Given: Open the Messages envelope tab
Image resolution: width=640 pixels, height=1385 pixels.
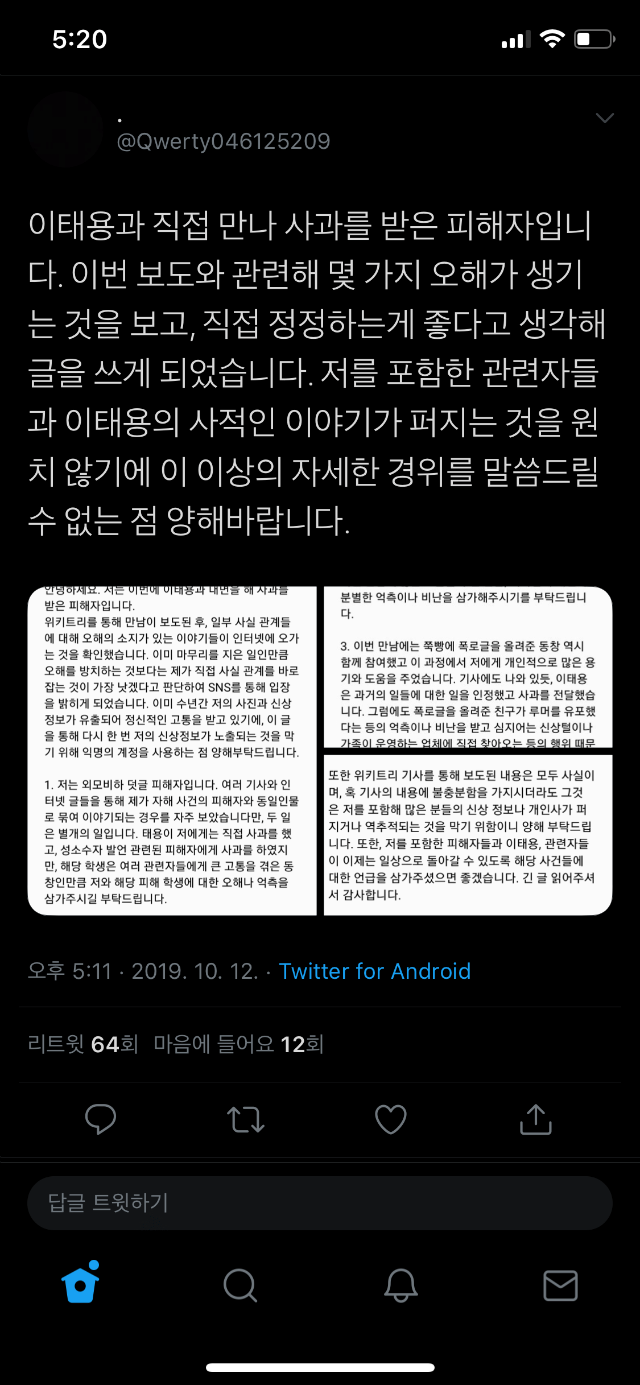Looking at the screenshot, I should coord(559,1284).
